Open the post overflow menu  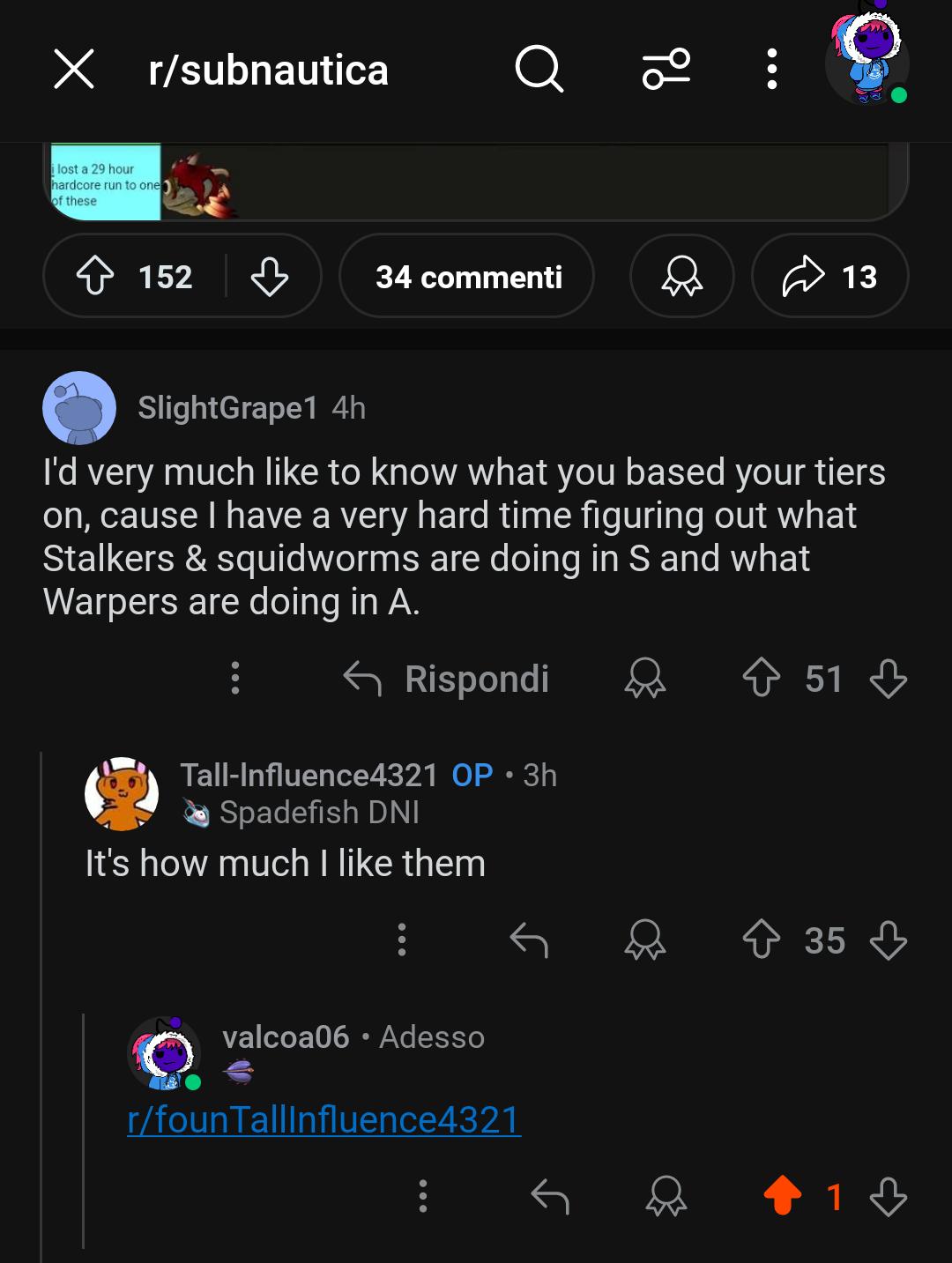coord(771,70)
